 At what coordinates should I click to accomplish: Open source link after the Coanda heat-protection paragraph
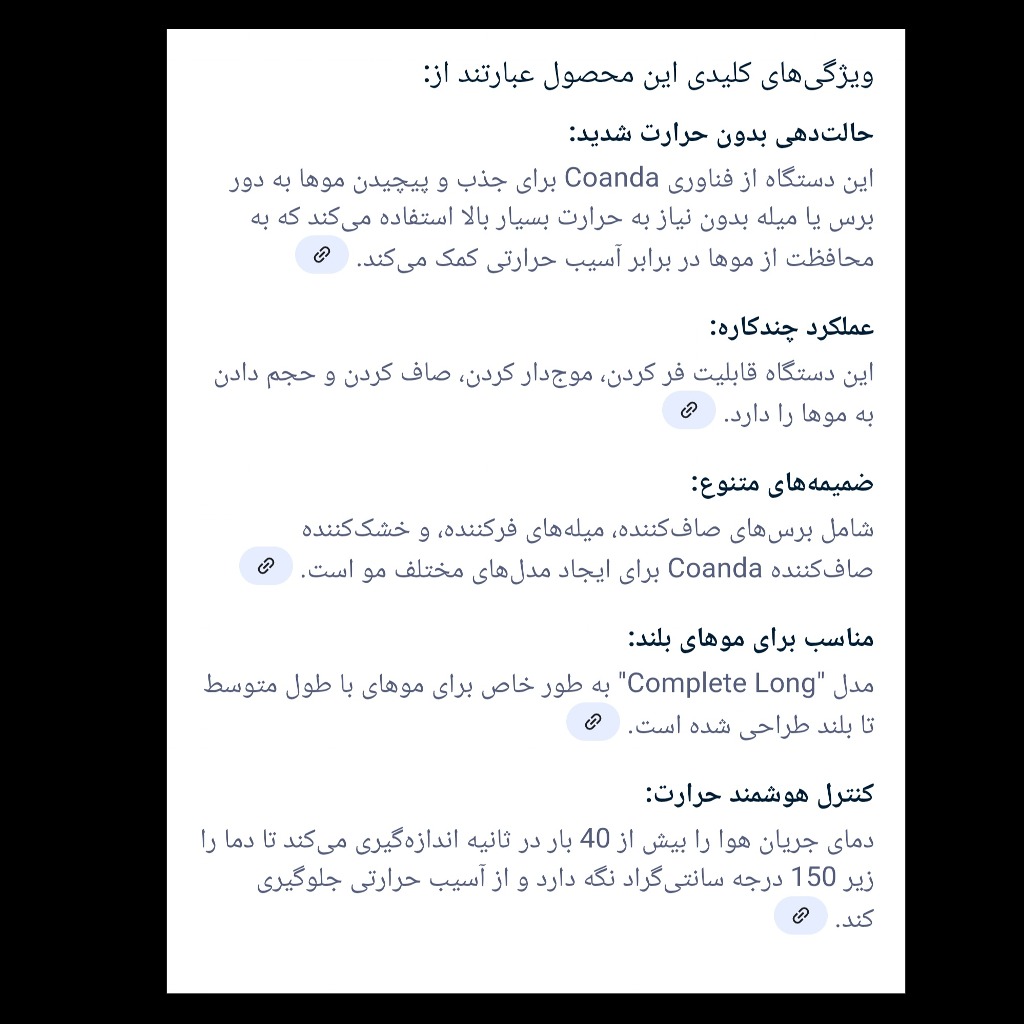click(x=322, y=255)
